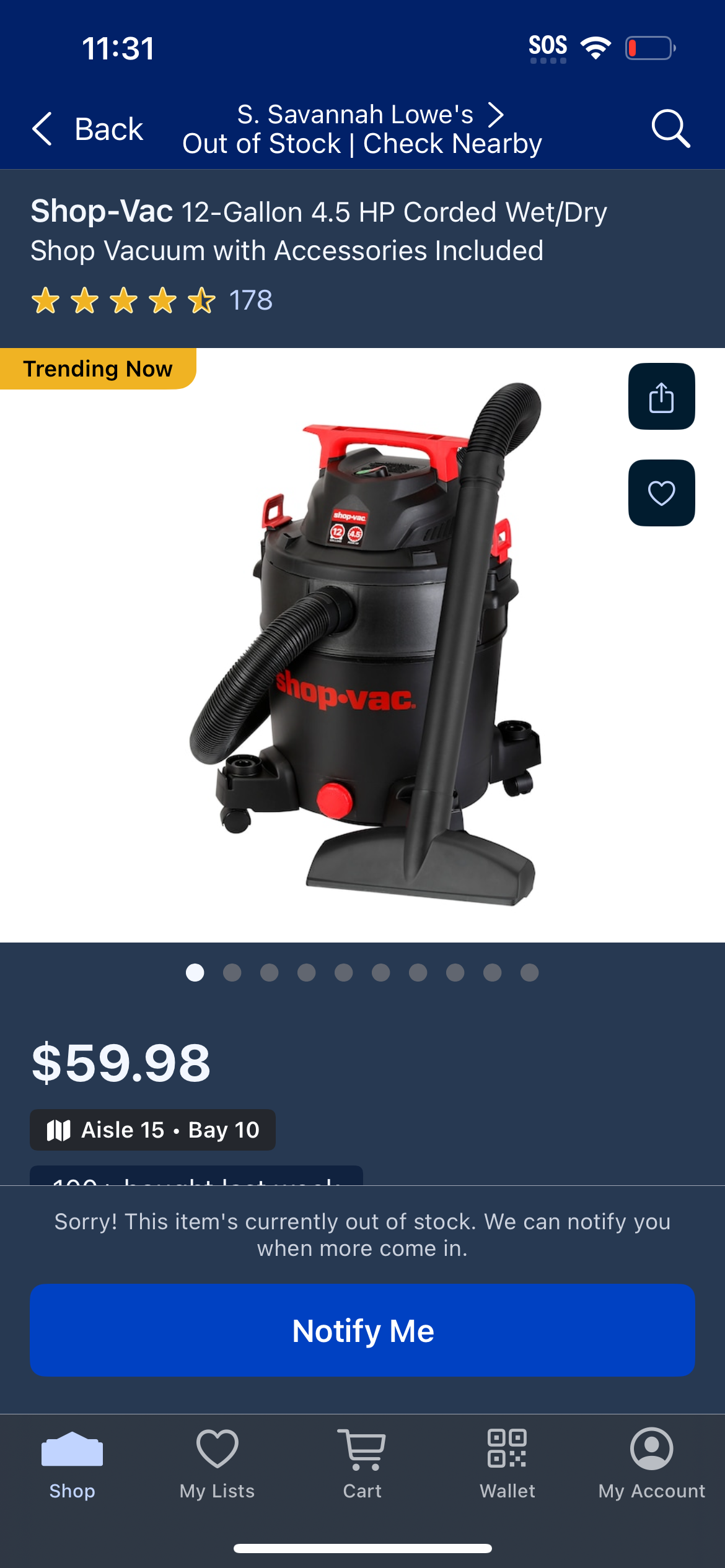Check nearby stores for S. Savannah Lowe's

[x=362, y=129]
